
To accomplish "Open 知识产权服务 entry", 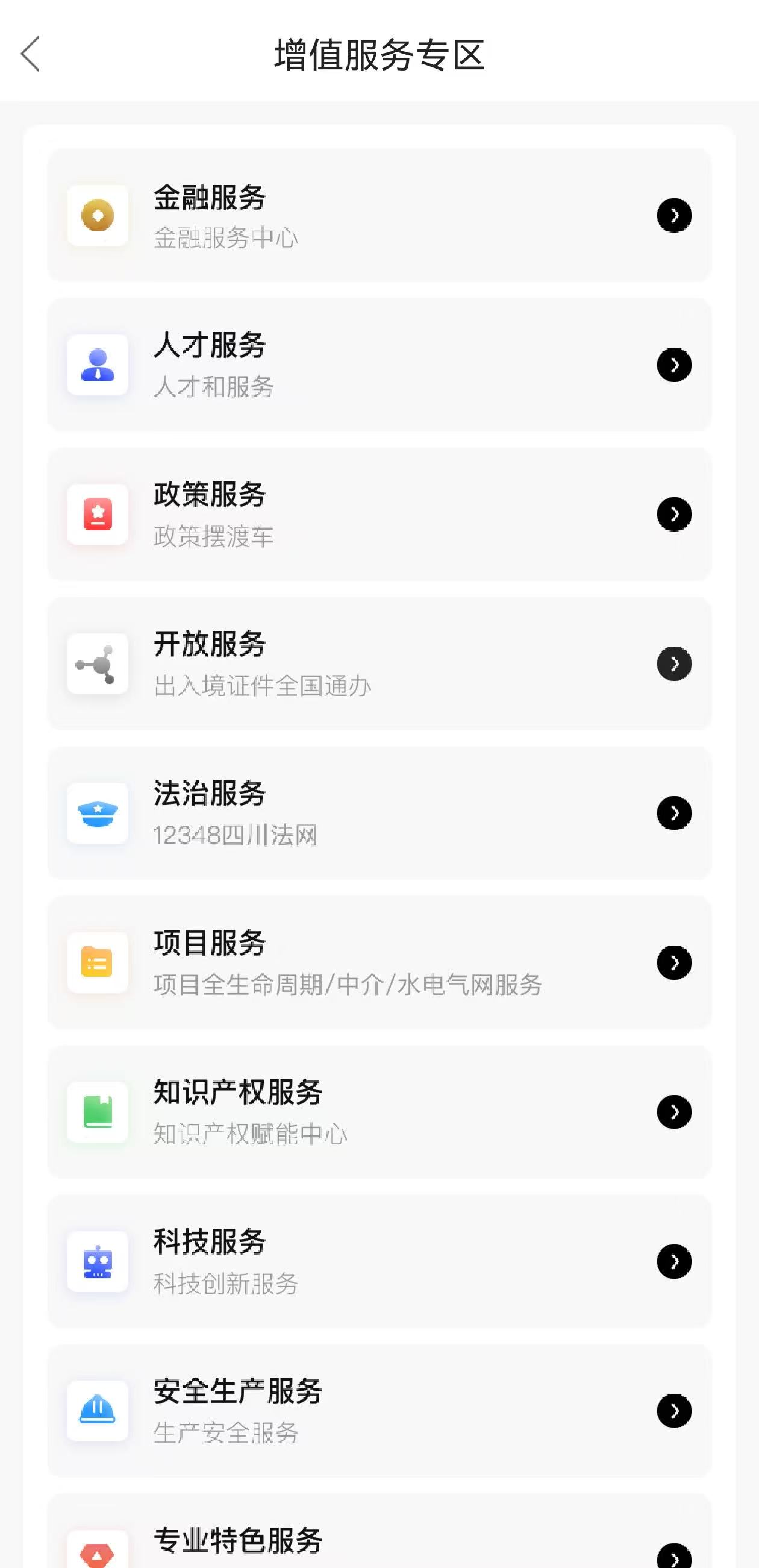I will coord(379,1112).
